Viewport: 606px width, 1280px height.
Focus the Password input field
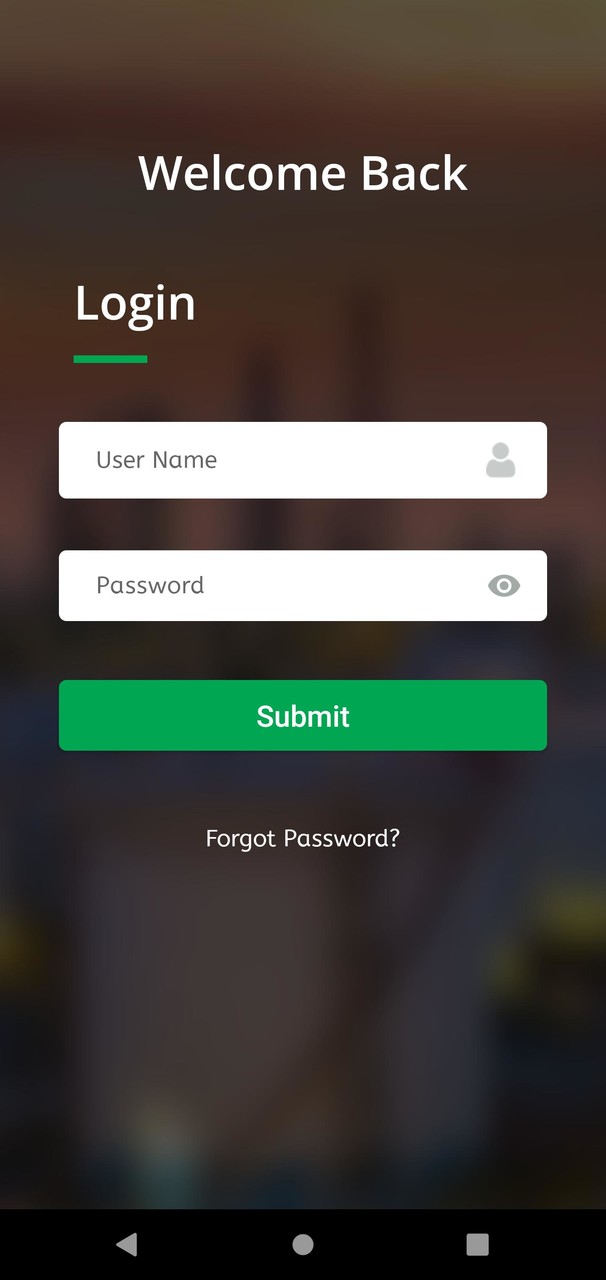pyautogui.click(x=270, y=586)
